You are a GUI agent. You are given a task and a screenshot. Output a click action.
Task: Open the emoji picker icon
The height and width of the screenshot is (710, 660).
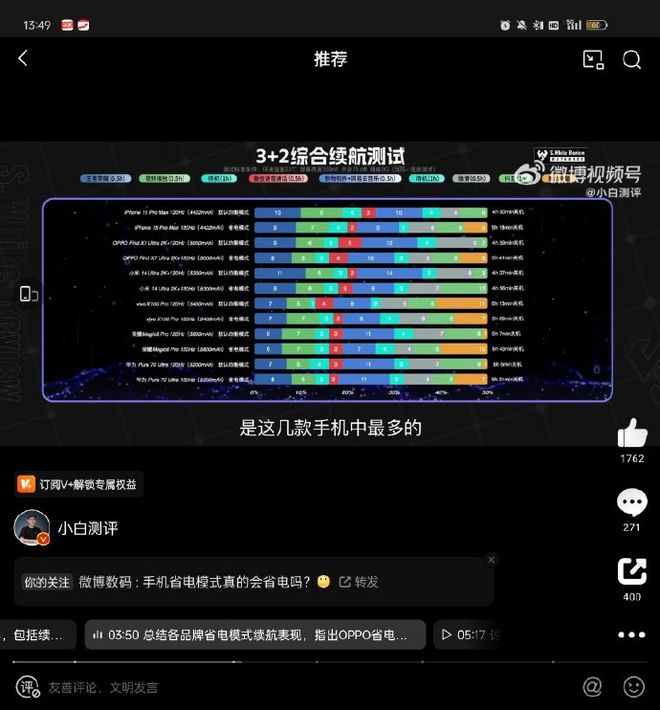(x=634, y=687)
